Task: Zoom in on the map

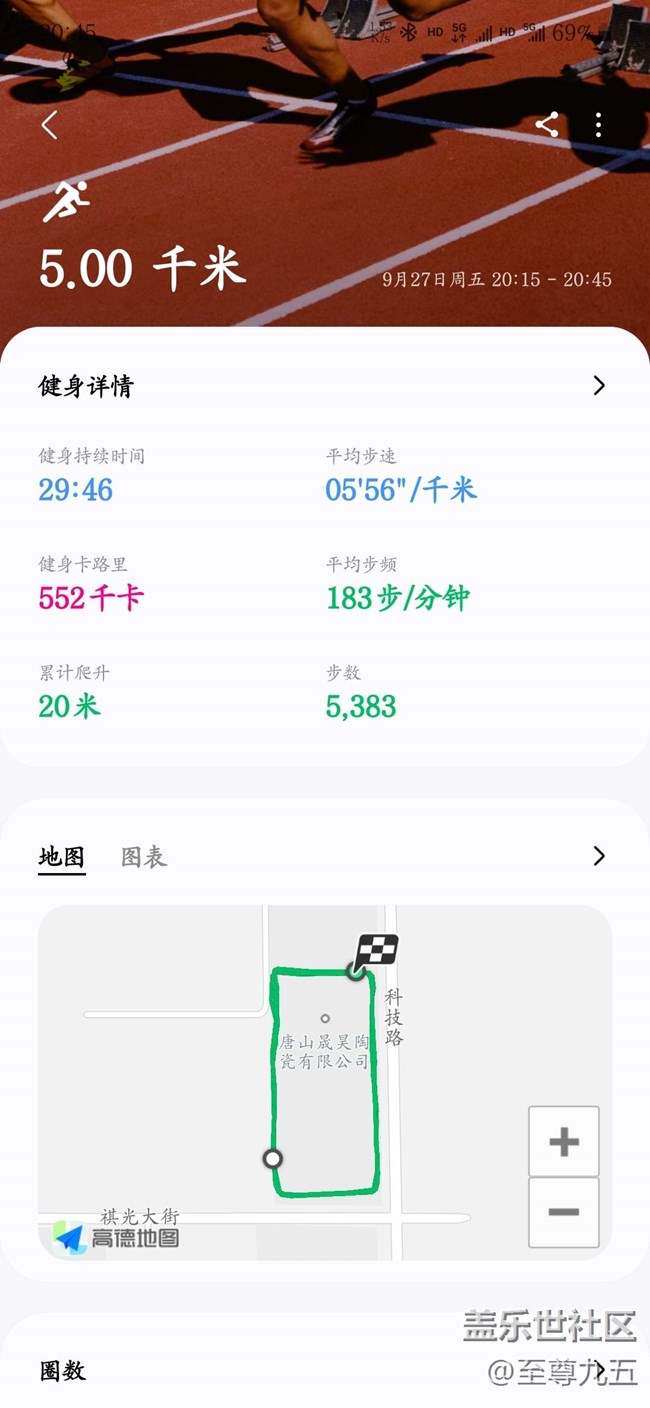Action: click(x=564, y=1141)
